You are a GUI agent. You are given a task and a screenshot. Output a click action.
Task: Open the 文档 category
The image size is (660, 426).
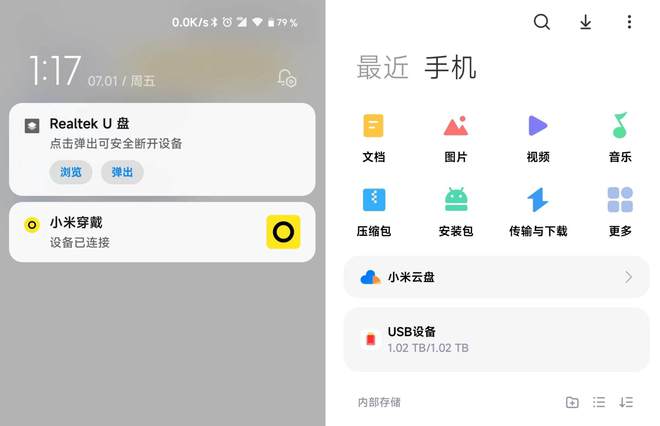[374, 137]
